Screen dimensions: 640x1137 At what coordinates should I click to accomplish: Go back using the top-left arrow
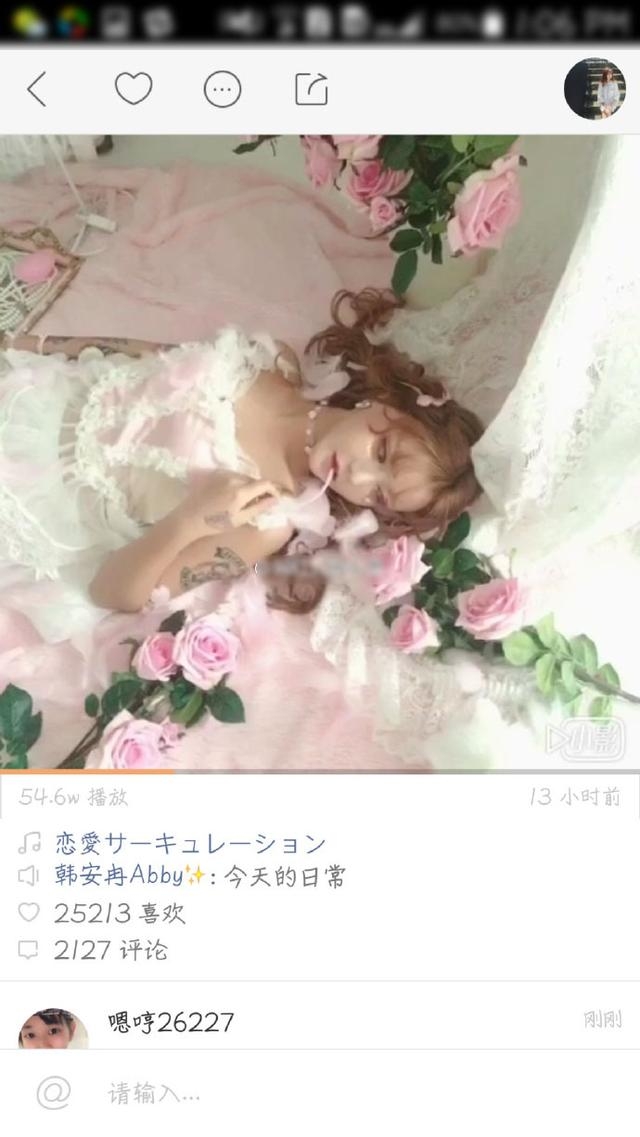(37, 90)
